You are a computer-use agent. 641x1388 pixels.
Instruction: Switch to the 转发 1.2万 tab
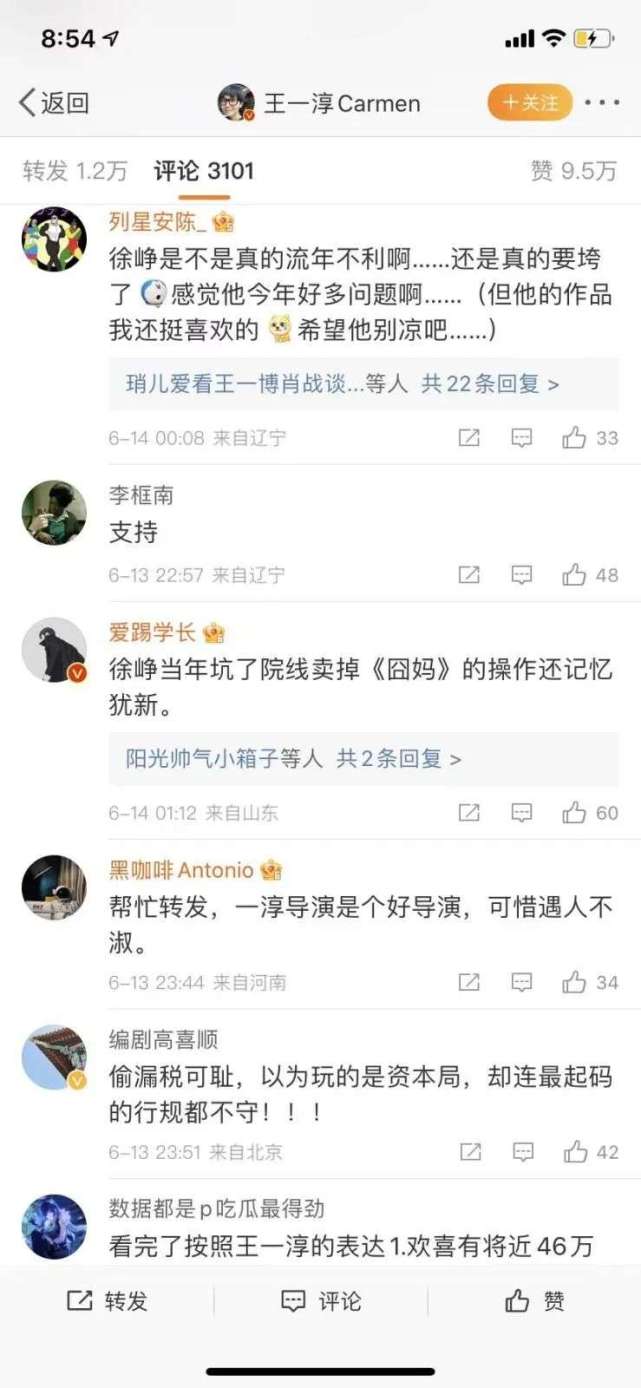75,171
